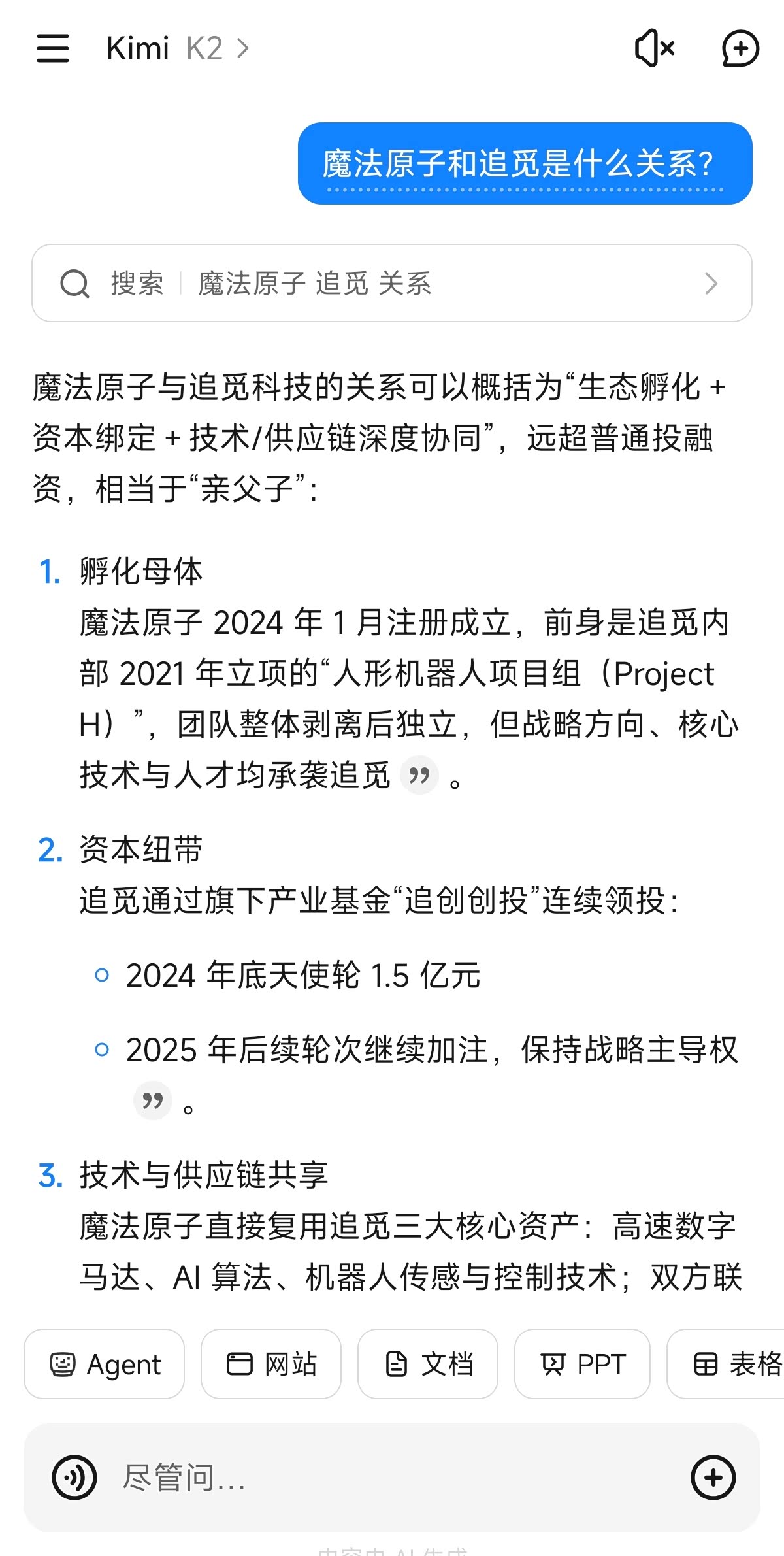Screen dimensions: 784x1556
Task: Start a new chat conversation
Action: (740, 49)
